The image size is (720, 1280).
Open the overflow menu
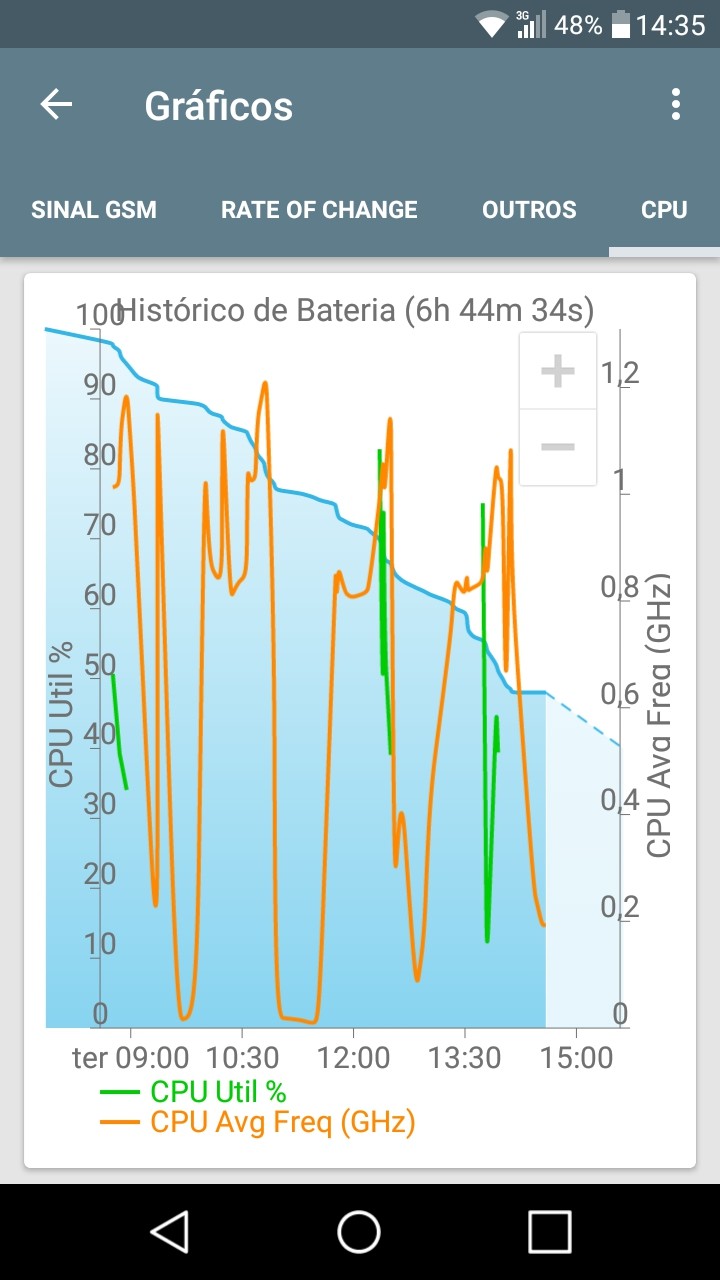(676, 105)
